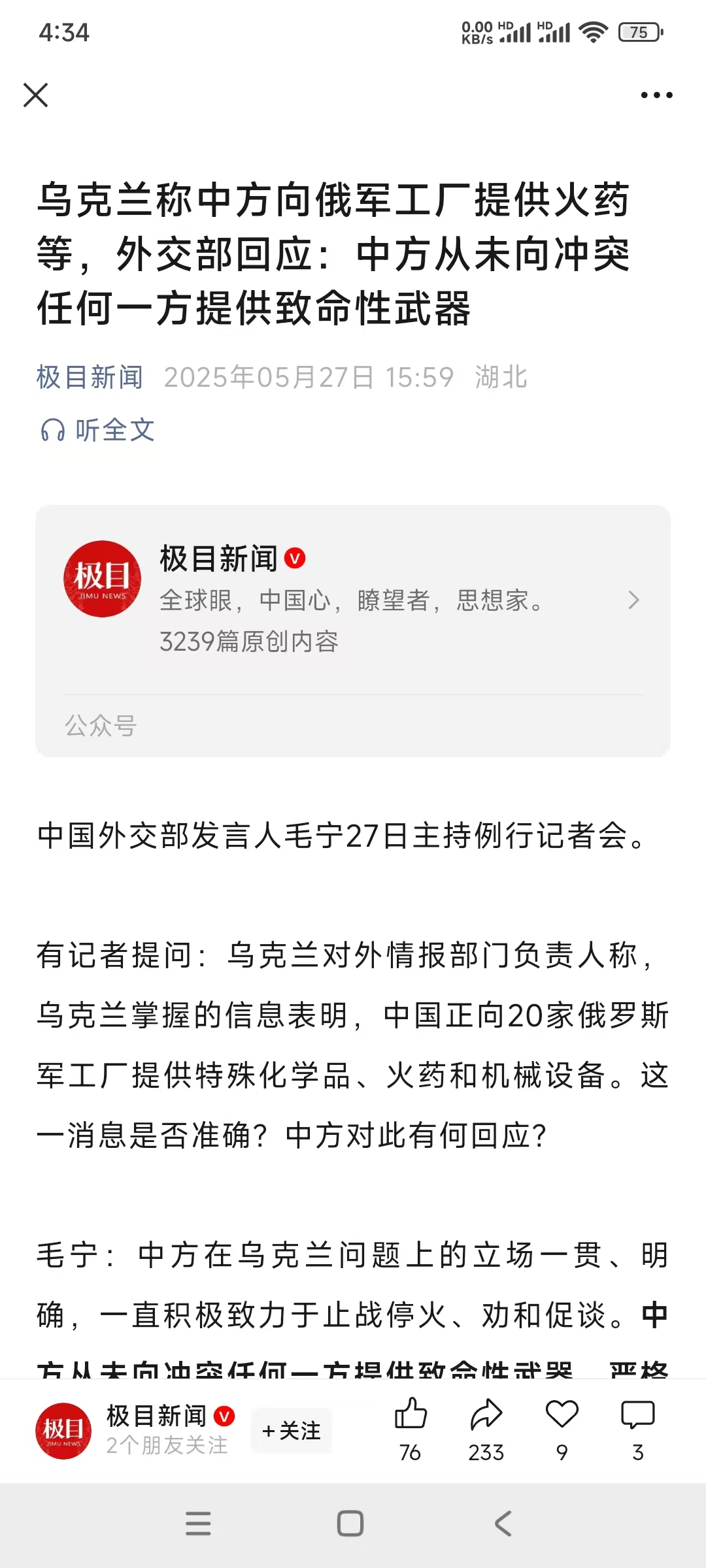Like the article with the thumbs-up icon

(411, 1415)
